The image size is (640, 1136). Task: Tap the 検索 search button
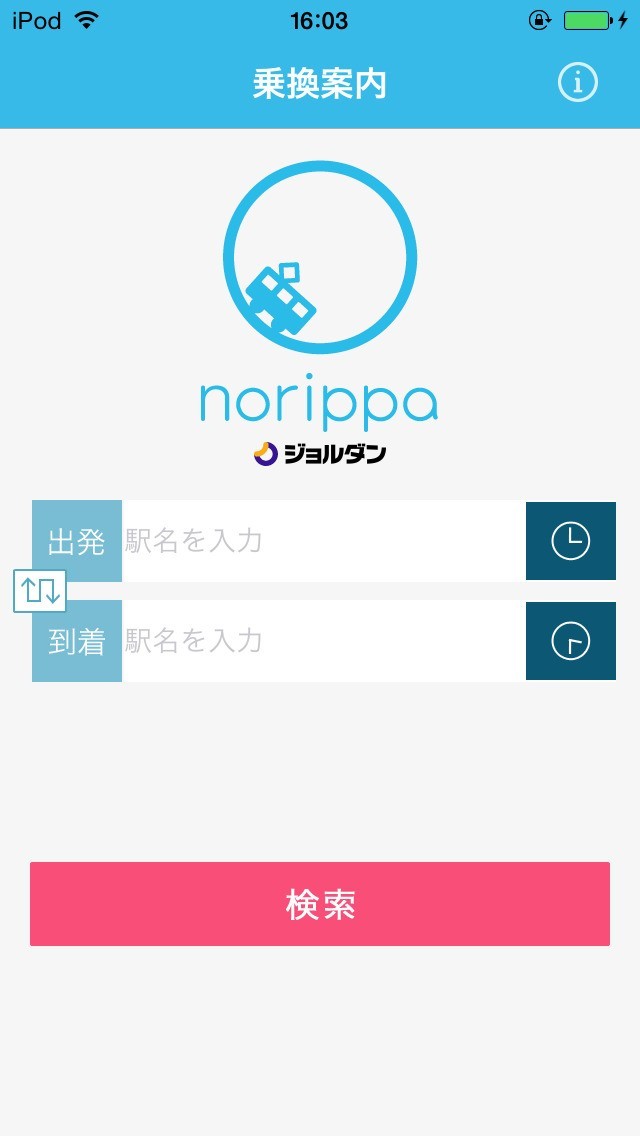pos(320,904)
